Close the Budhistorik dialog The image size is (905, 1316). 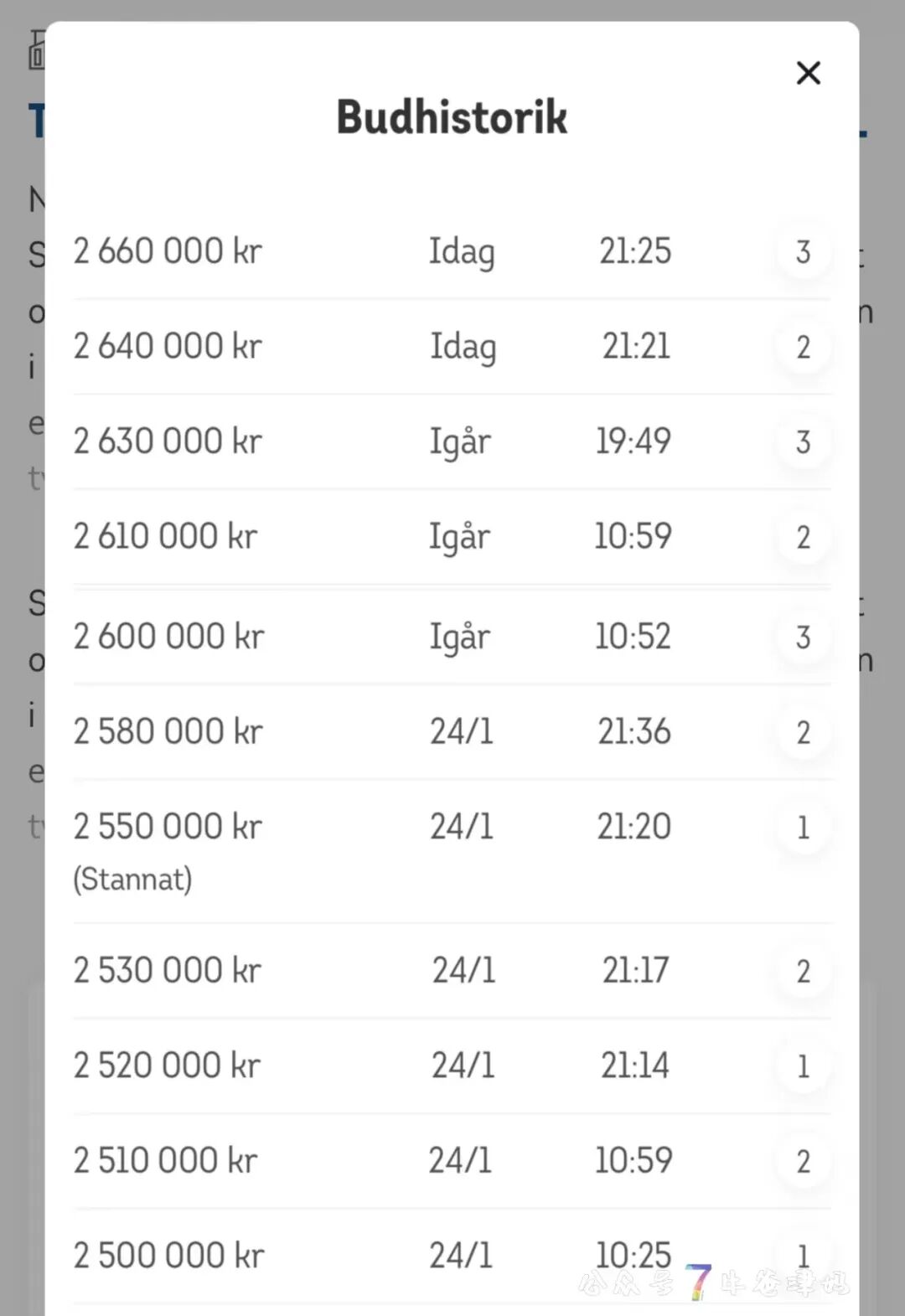[808, 73]
